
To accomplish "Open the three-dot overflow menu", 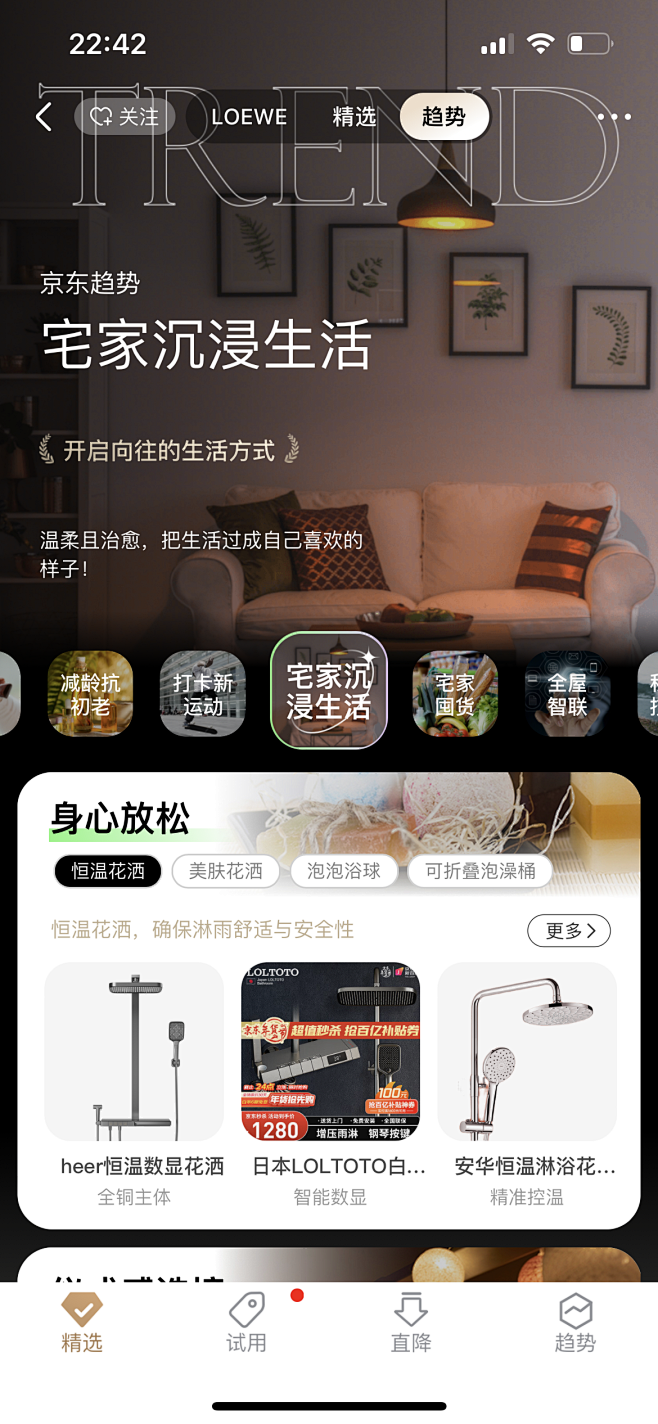I will [614, 117].
